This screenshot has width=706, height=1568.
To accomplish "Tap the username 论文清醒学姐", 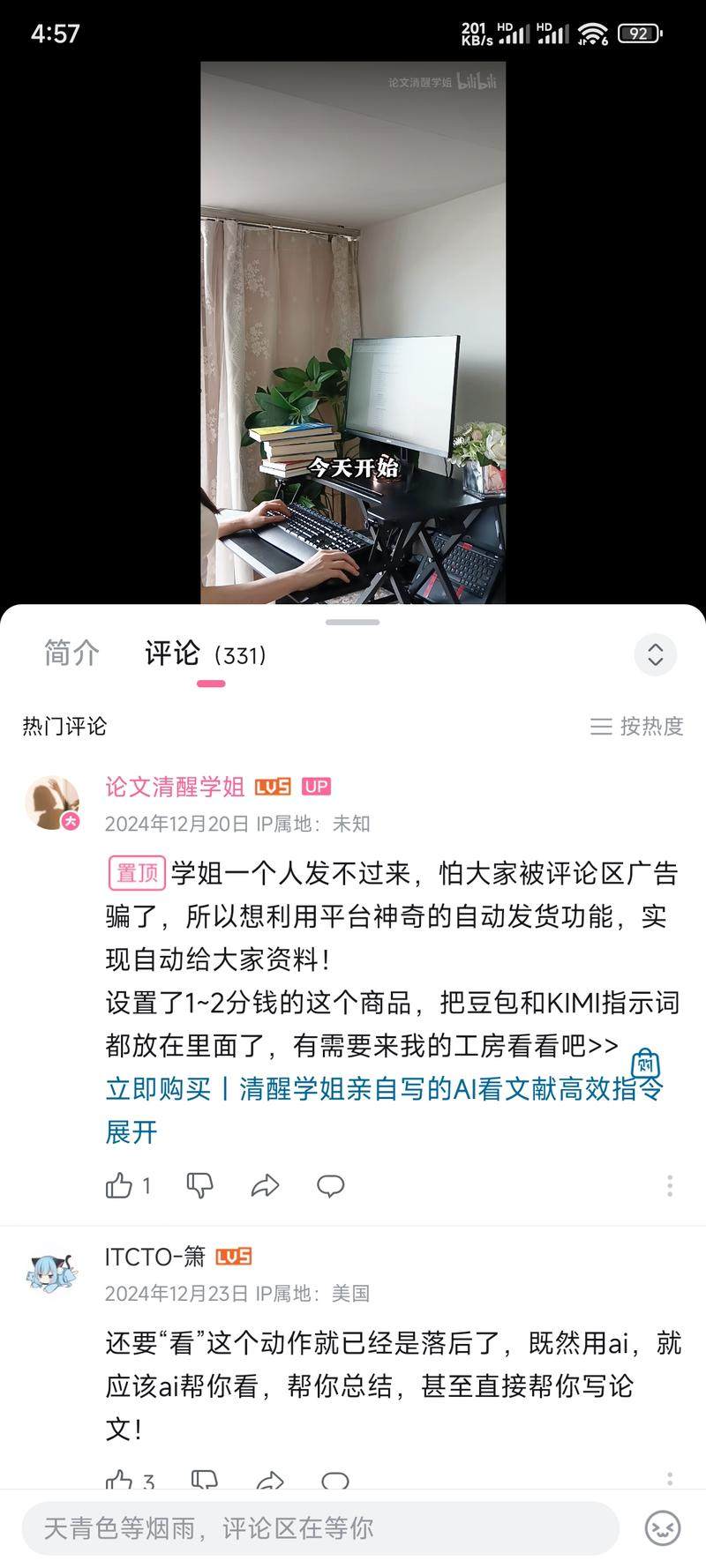I will 175,786.
